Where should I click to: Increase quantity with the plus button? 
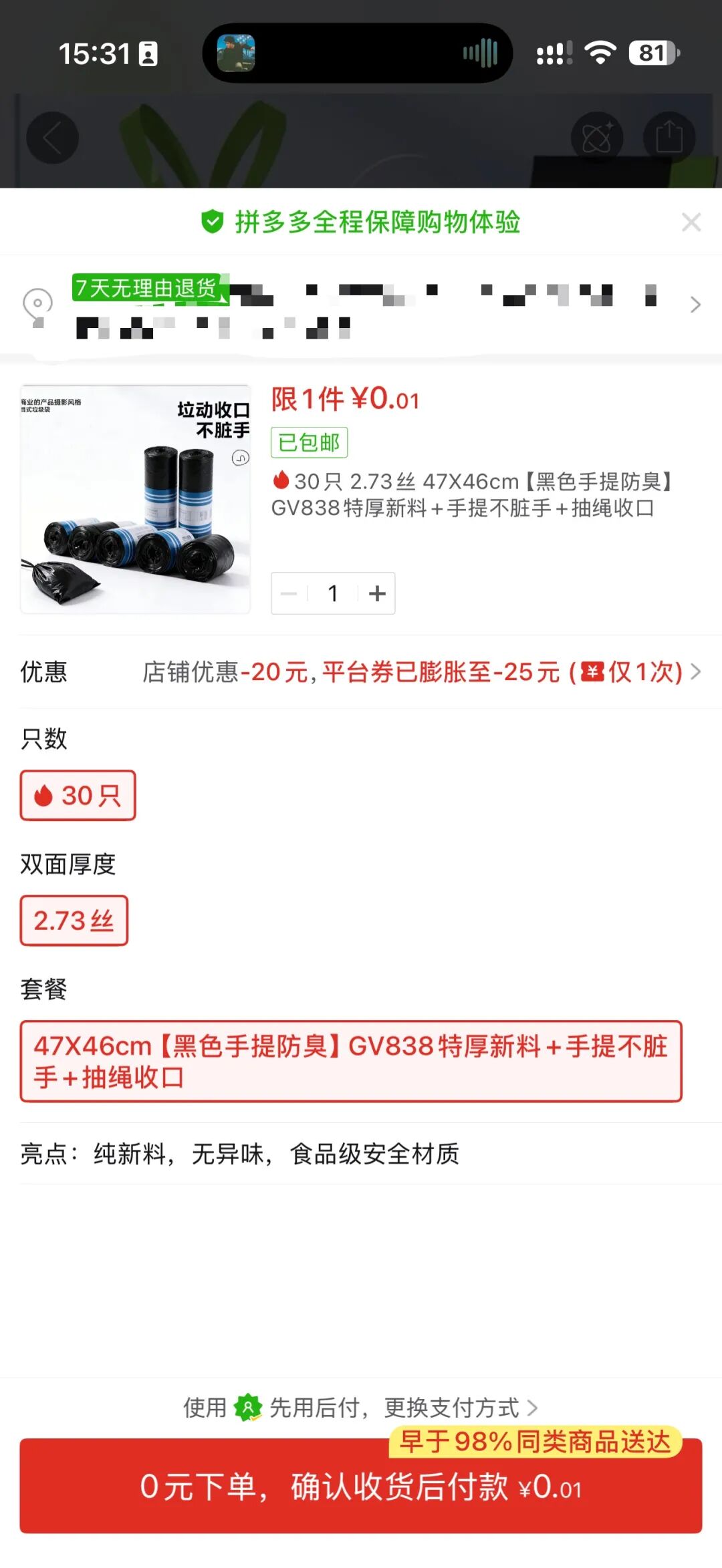point(378,593)
